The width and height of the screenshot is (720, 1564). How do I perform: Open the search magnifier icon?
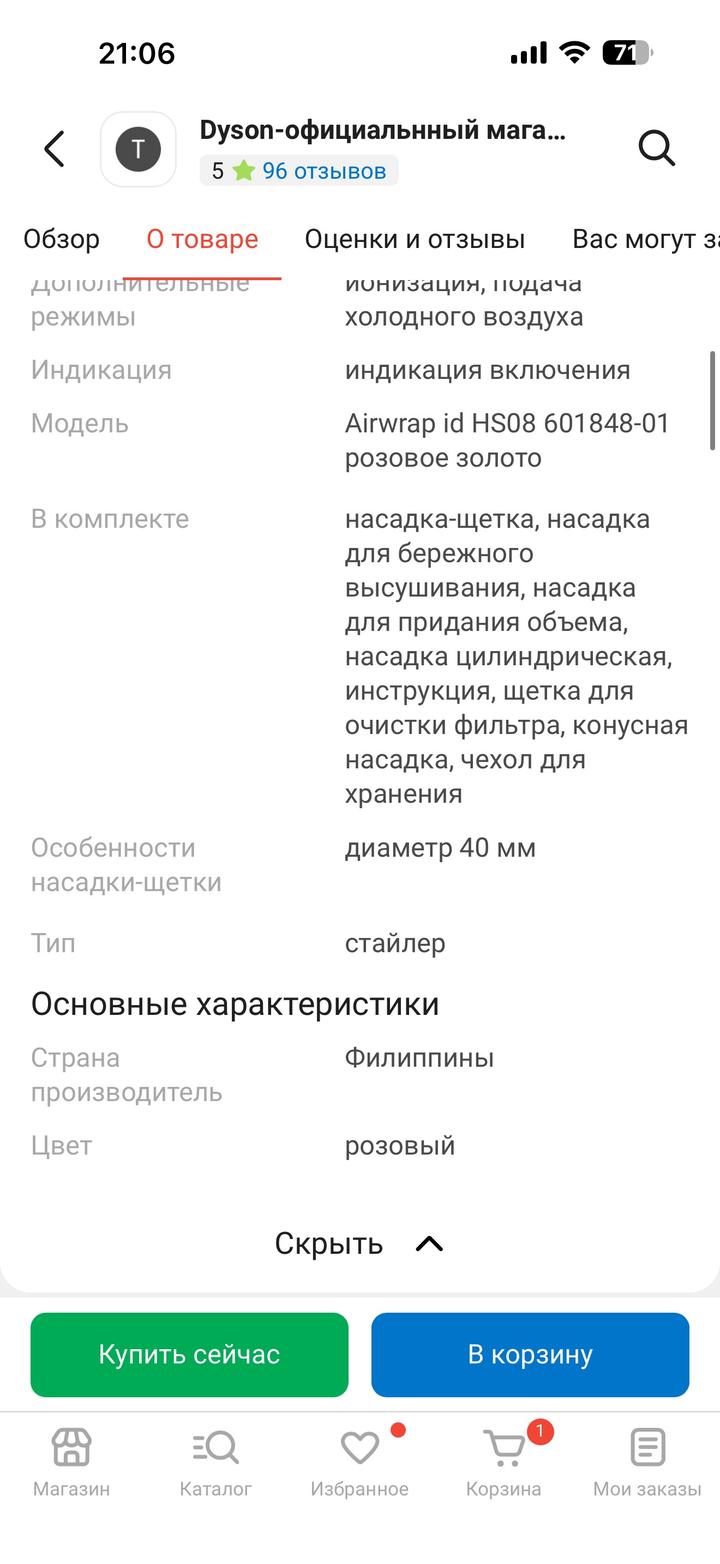656,149
